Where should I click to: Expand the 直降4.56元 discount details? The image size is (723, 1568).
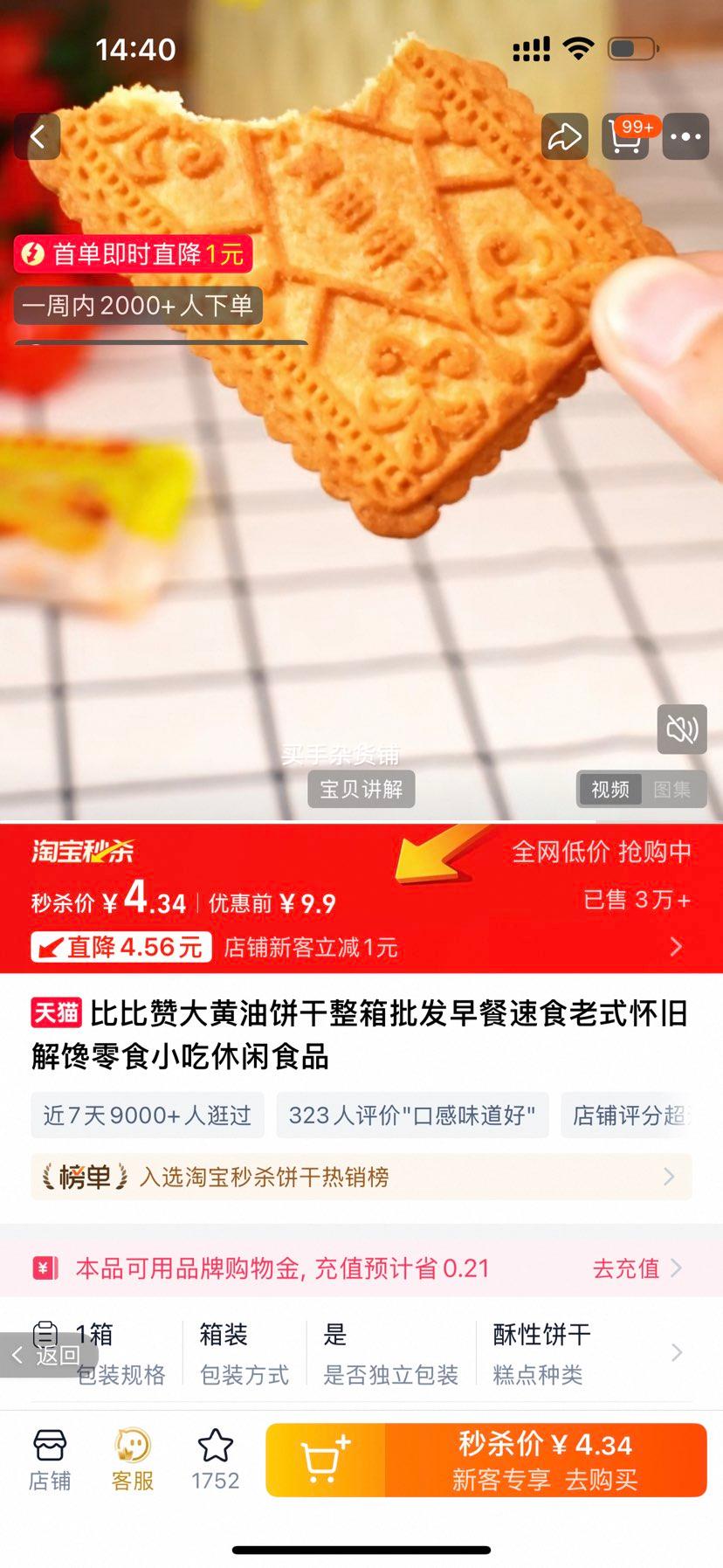tap(675, 947)
